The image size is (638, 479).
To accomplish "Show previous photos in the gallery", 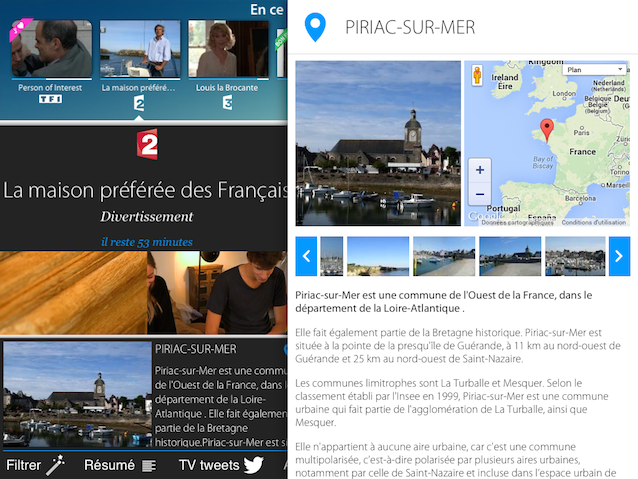I will tap(306, 256).
